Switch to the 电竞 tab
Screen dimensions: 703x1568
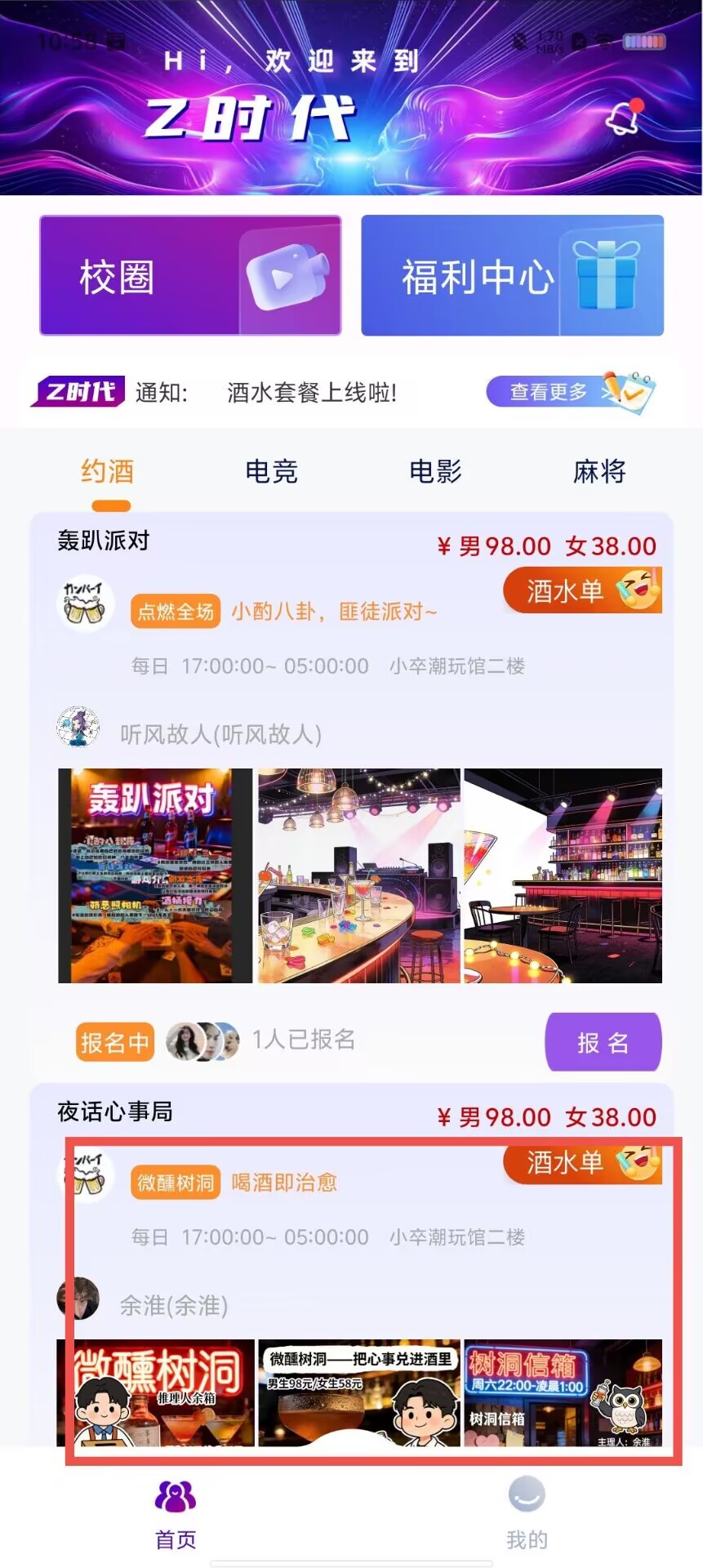pyautogui.click(x=271, y=471)
